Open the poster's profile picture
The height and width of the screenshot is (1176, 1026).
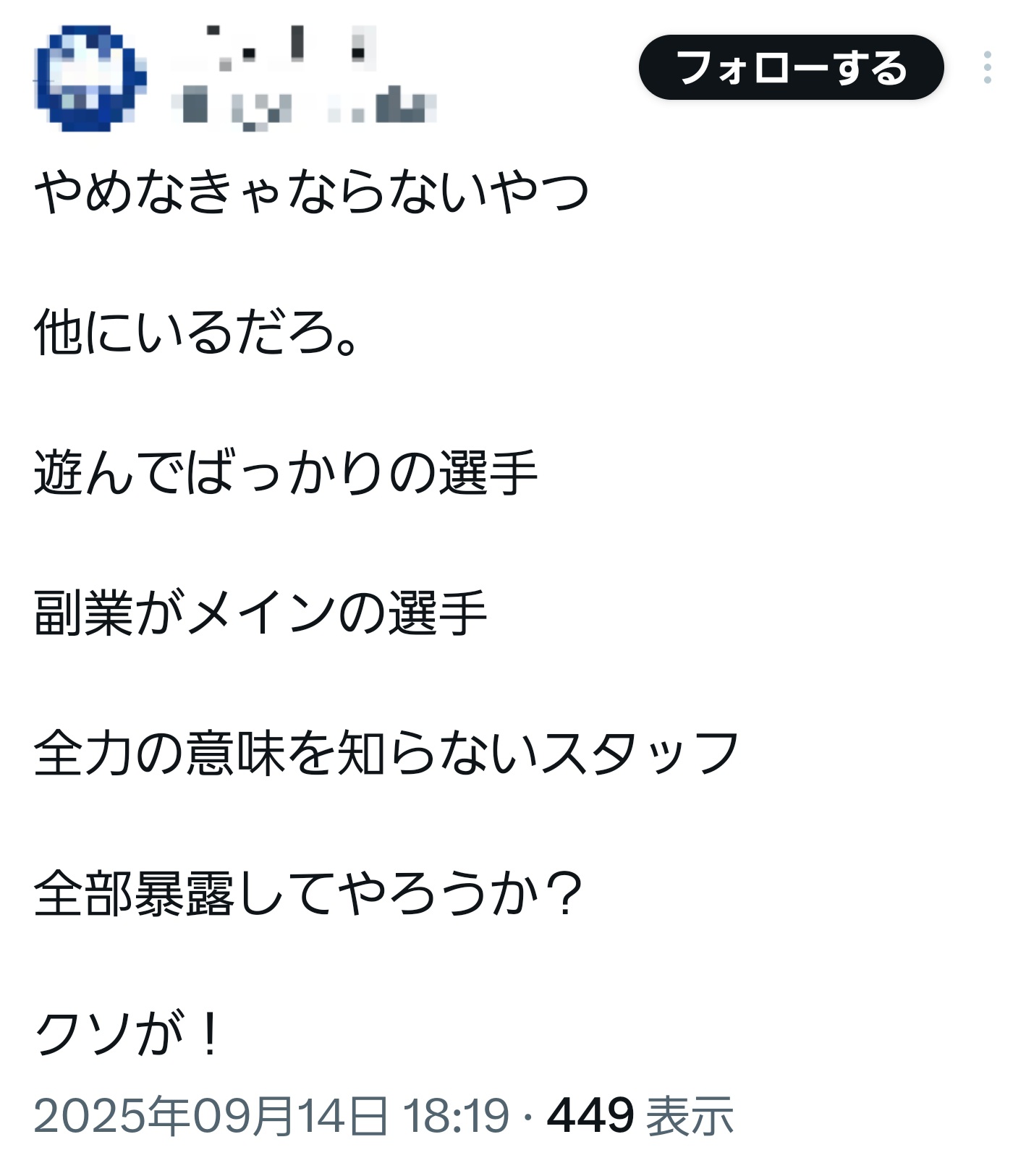90,79
